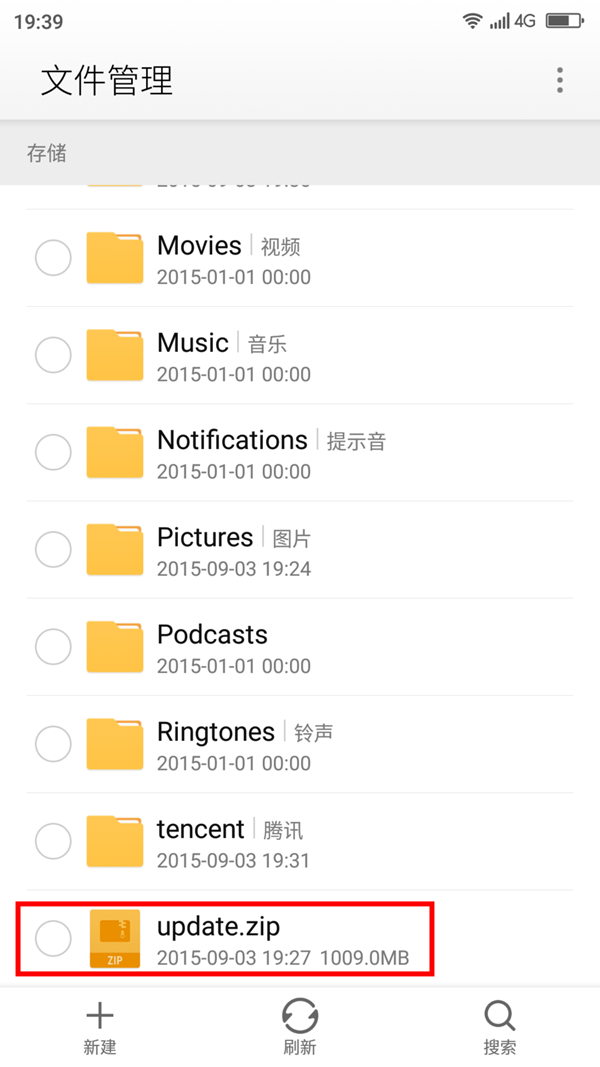Check the Notifications folder selection circle

click(53, 452)
